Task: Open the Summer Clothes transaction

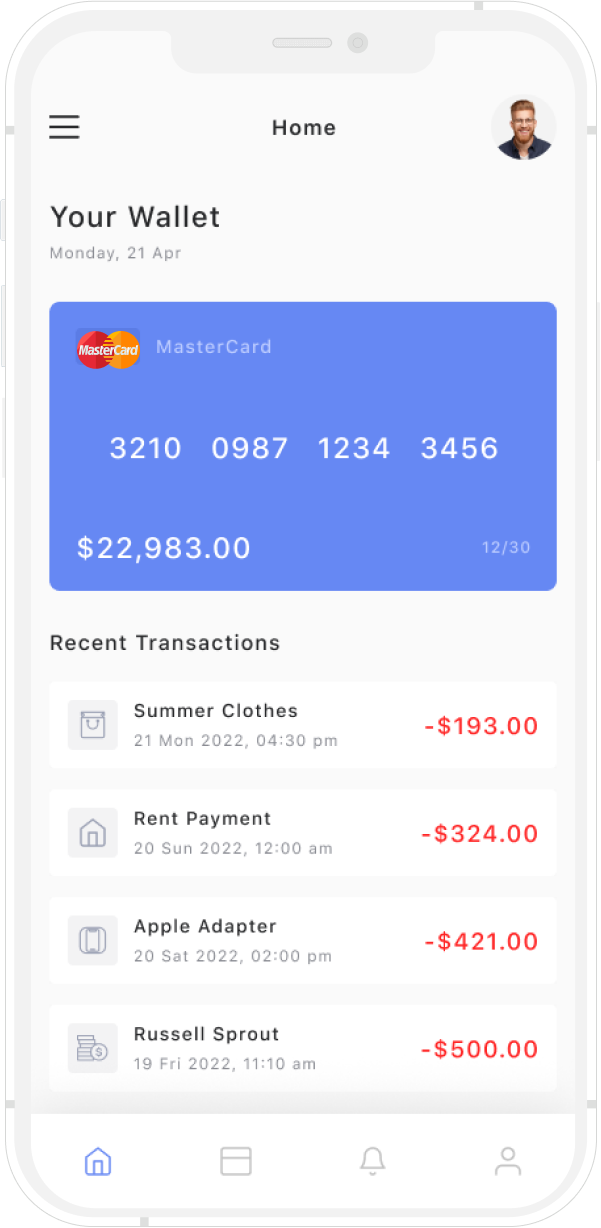Action: tap(303, 725)
